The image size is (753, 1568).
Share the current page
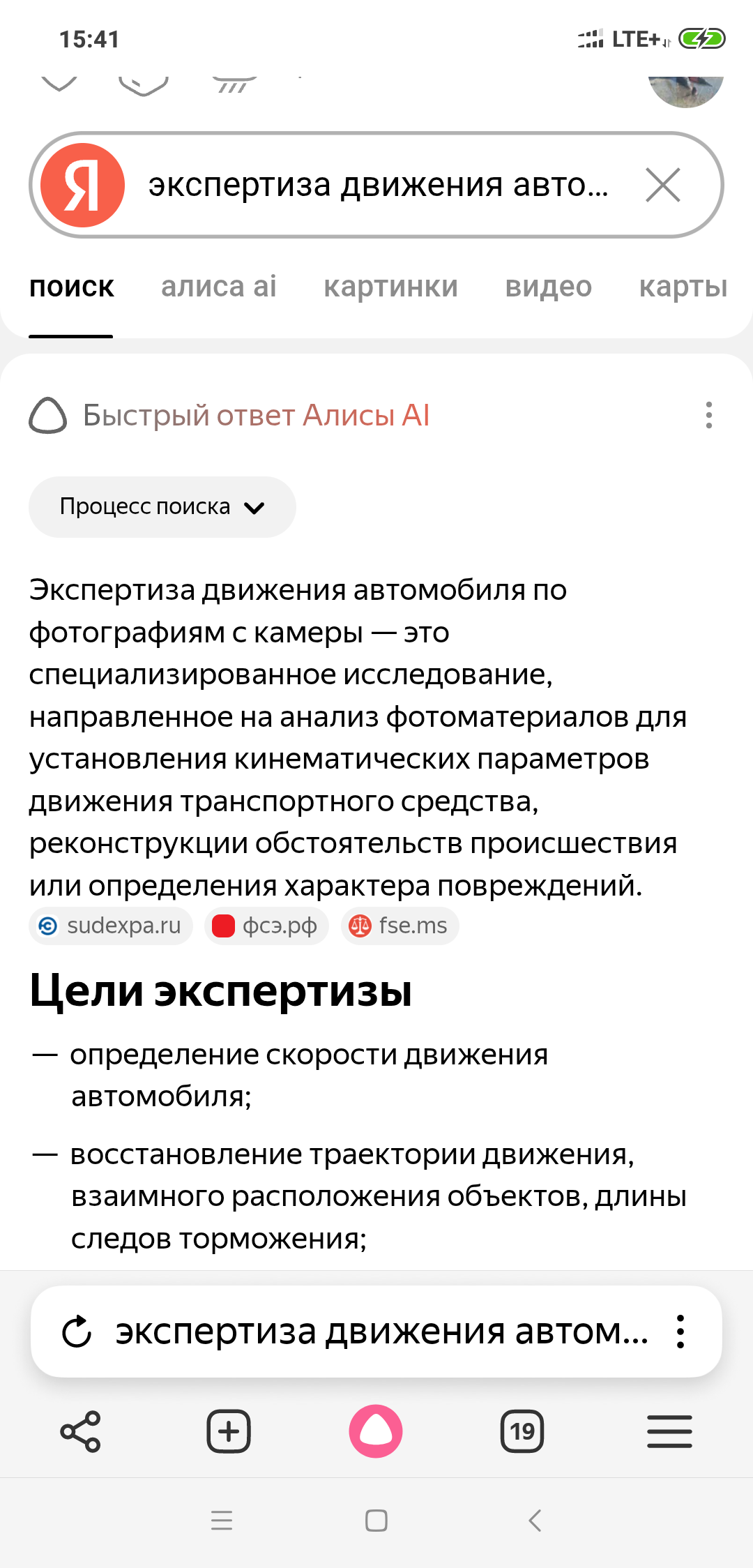tap(81, 1432)
